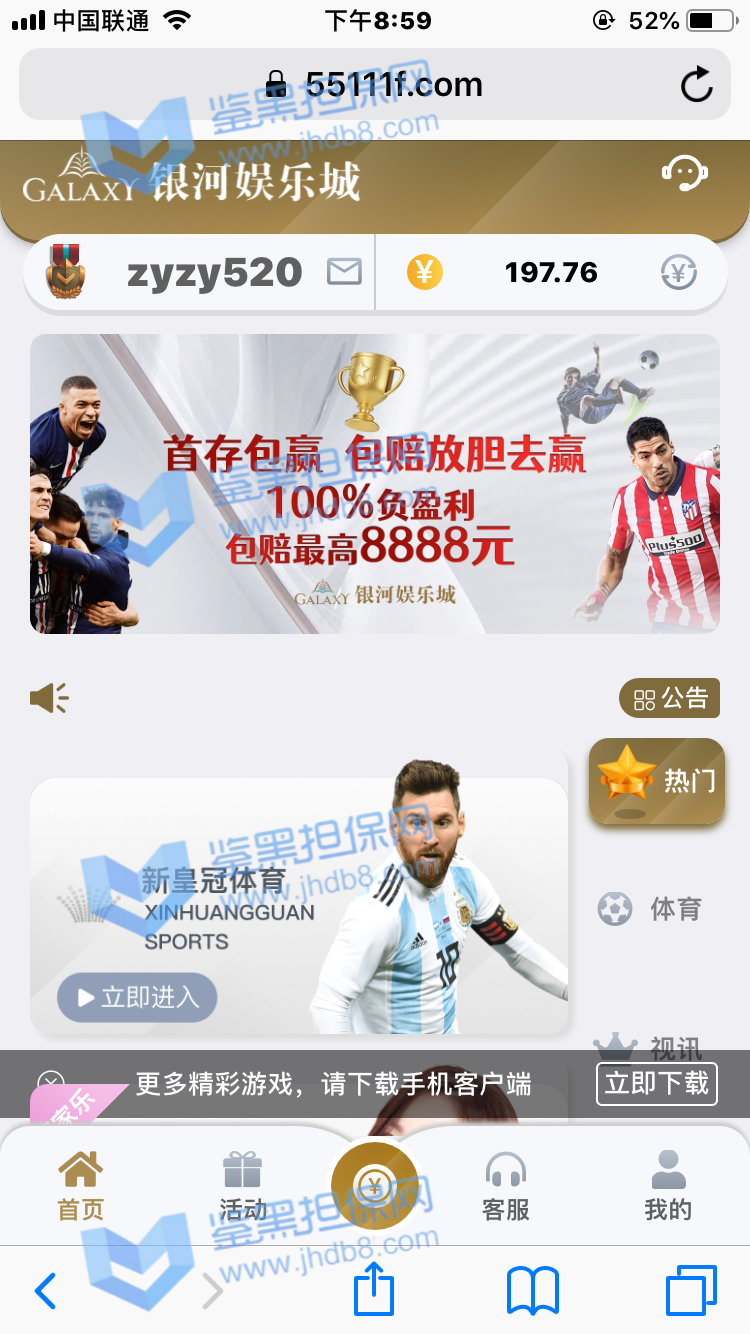Go back in Safari

click(45, 1290)
